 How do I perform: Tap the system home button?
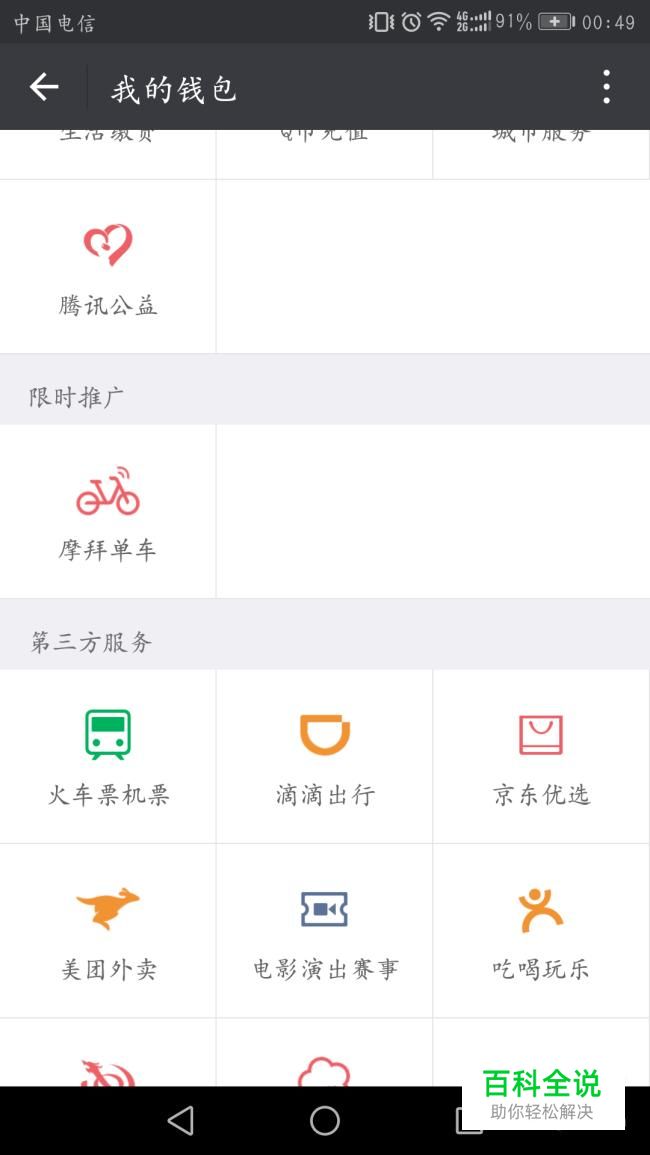point(325,1121)
